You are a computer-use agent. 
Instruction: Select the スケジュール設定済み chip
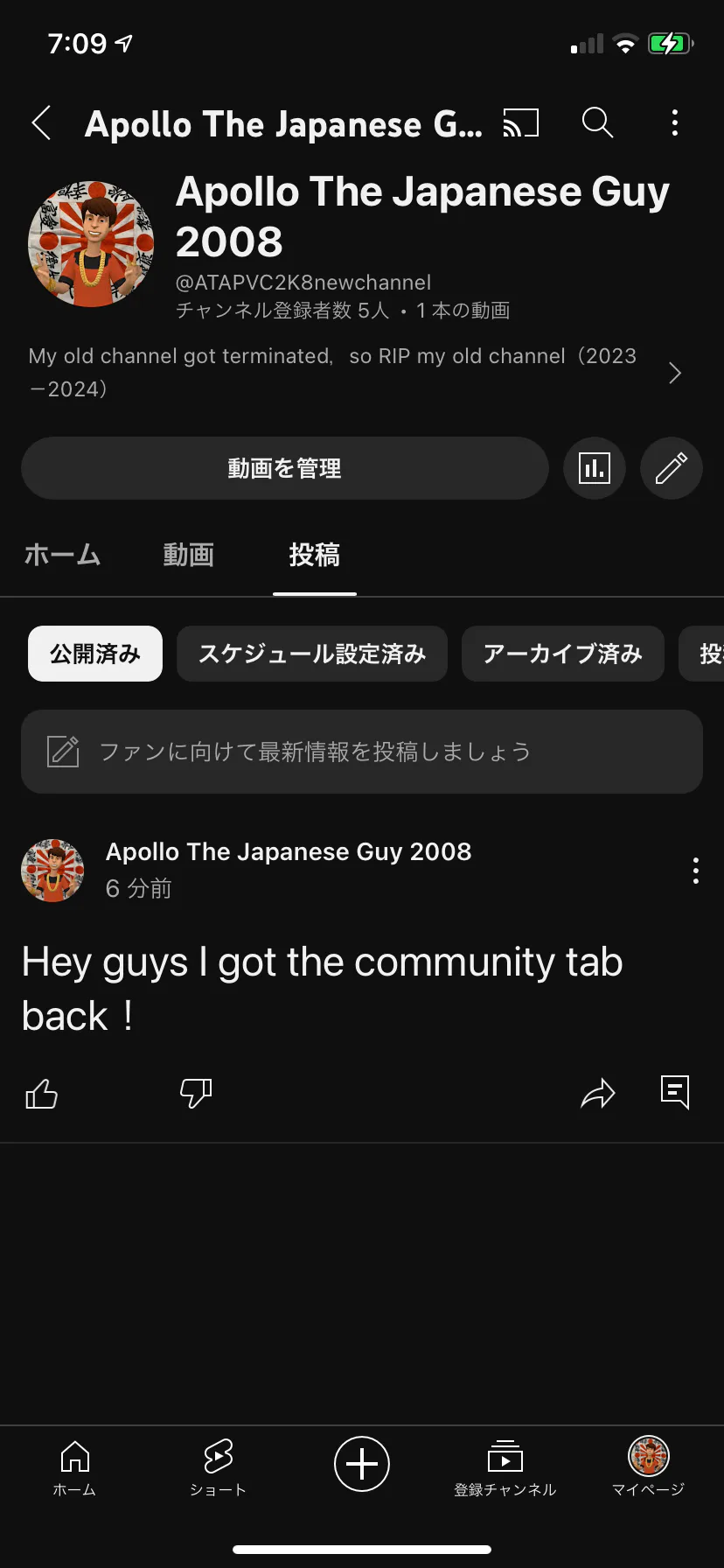tap(312, 654)
